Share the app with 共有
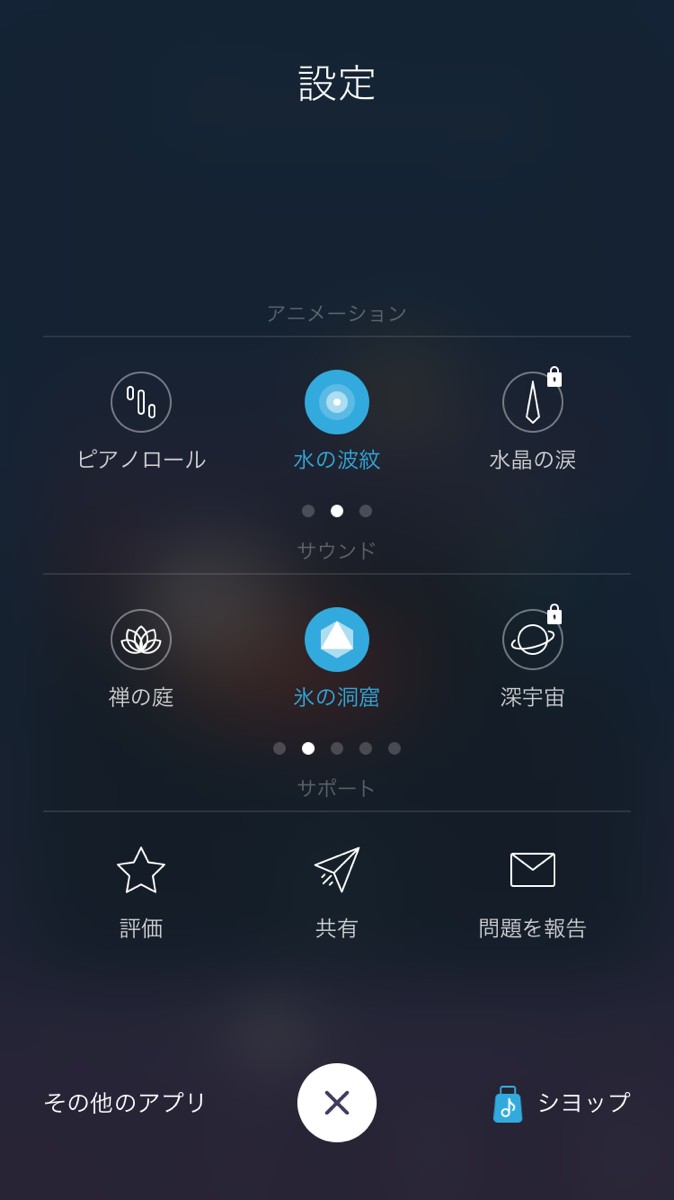Viewport: 674px width, 1200px height. (337, 870)
